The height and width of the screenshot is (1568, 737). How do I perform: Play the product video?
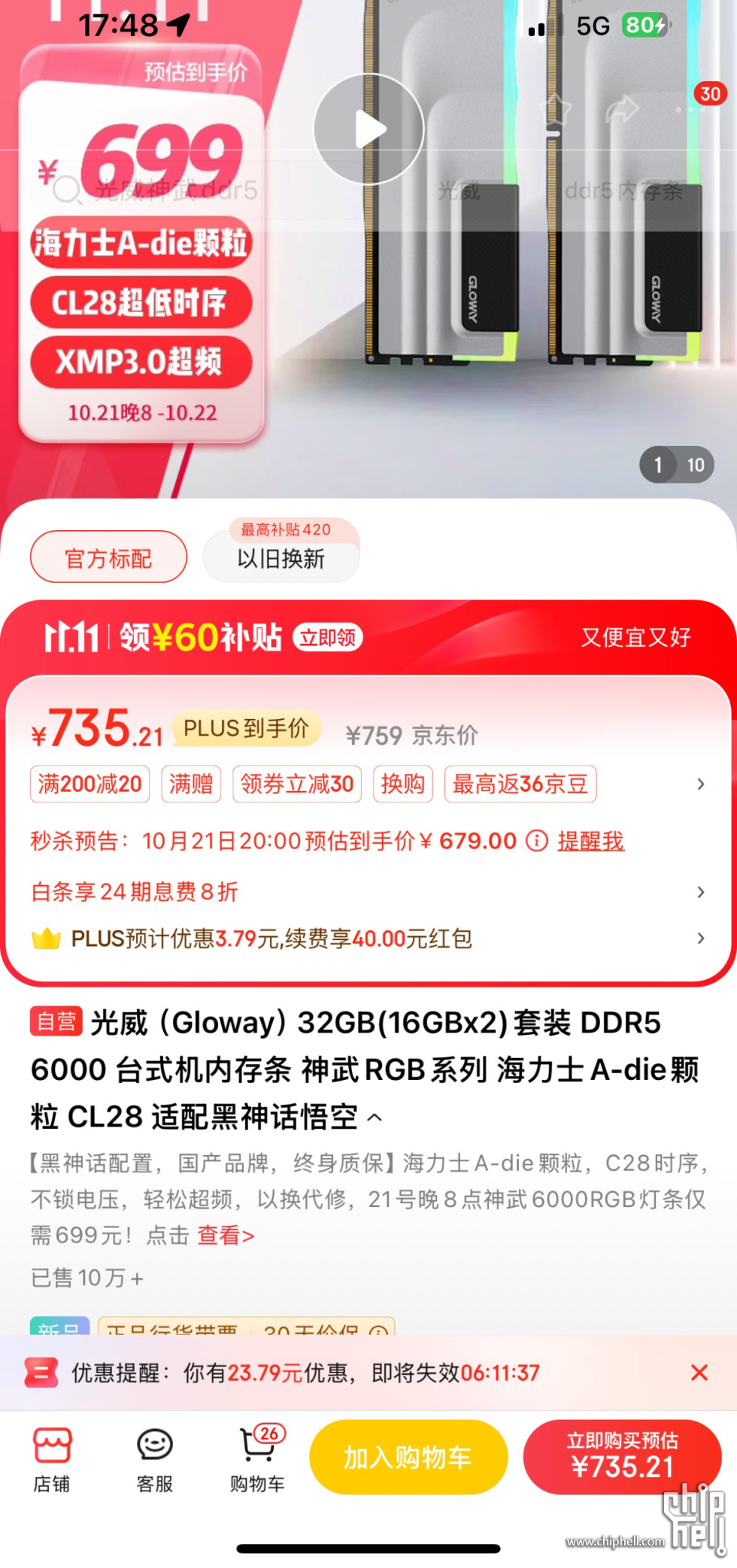(368, 129)
